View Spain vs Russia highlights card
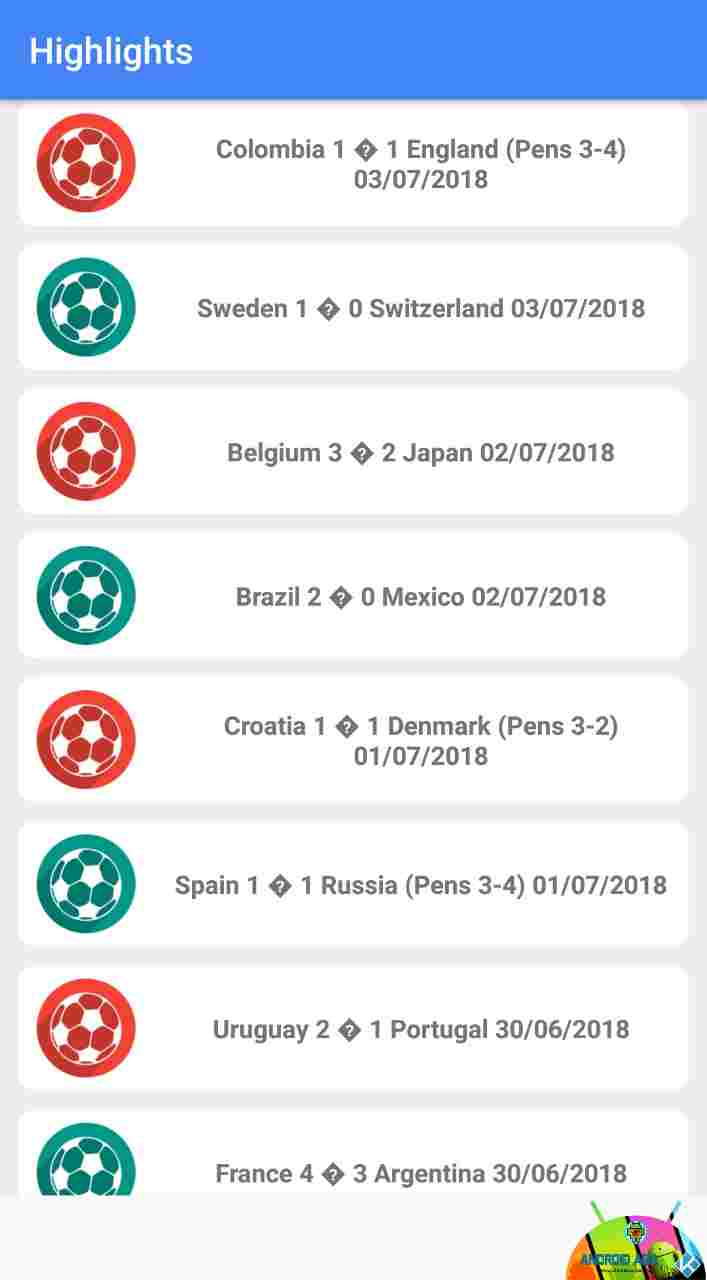707x1280 pixels. pos(353,883)
